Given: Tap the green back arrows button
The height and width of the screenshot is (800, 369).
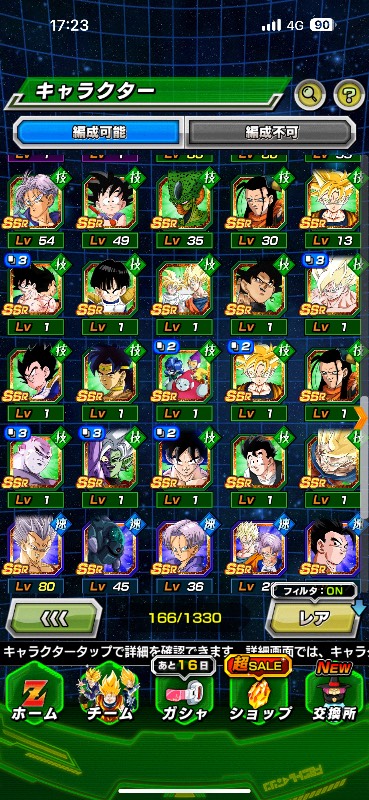Looking at the screenshot, I should pyautogui.click(x=54, y=618).
